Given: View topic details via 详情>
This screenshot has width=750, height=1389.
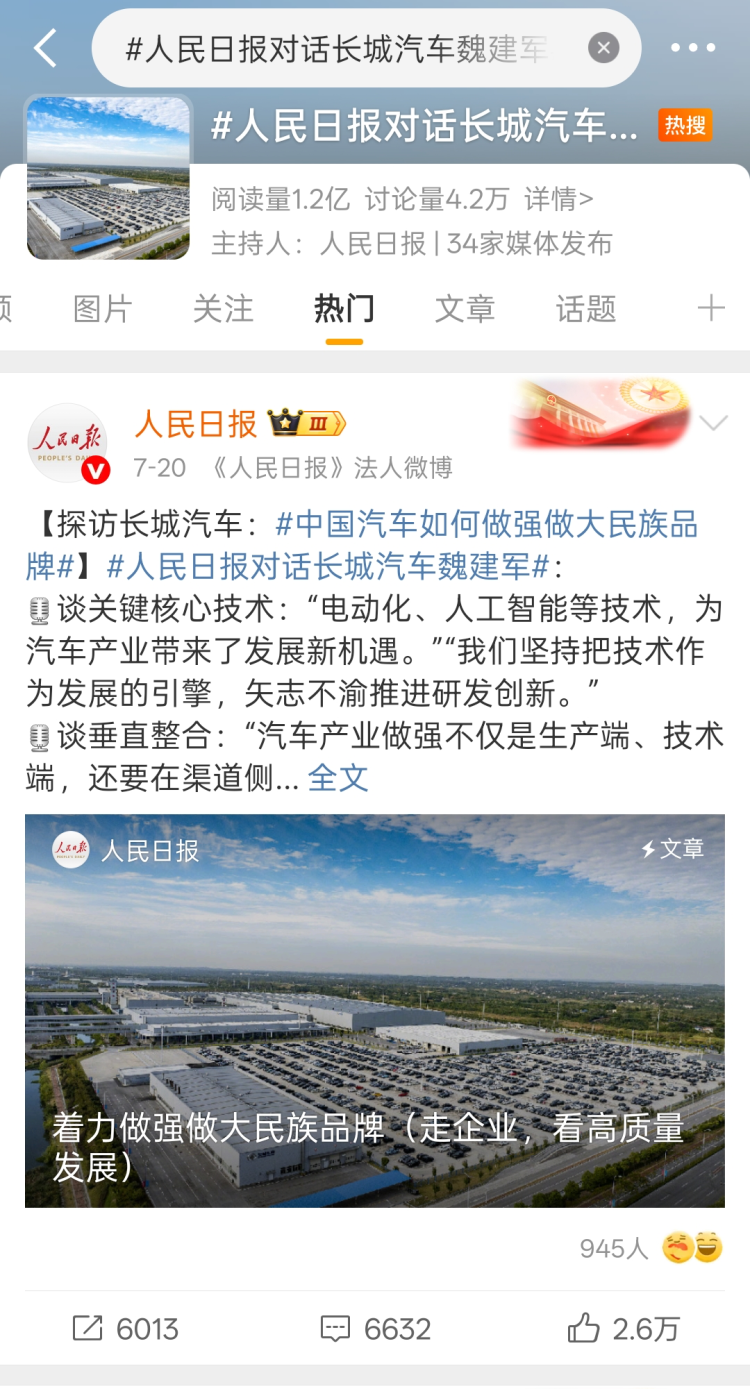Looking at the screenshot, I should (558, 199).
